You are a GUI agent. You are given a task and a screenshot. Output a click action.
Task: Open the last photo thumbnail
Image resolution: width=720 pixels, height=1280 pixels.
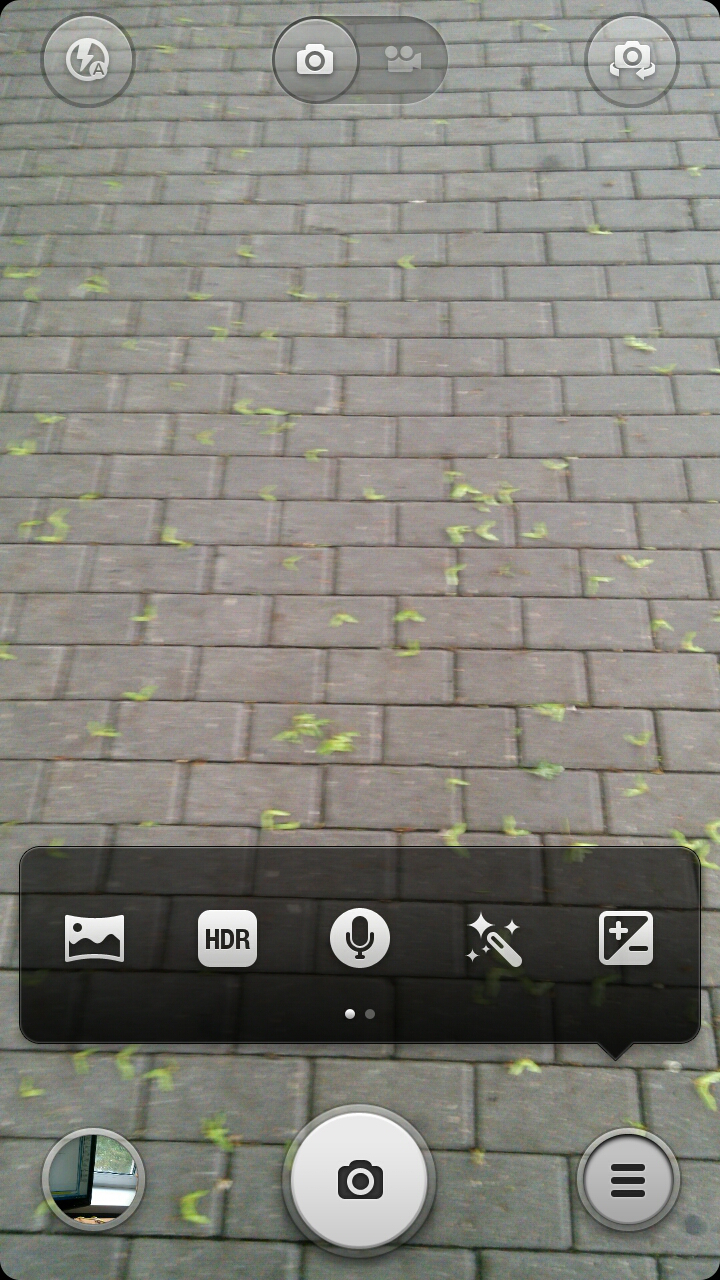(94, 1180)
